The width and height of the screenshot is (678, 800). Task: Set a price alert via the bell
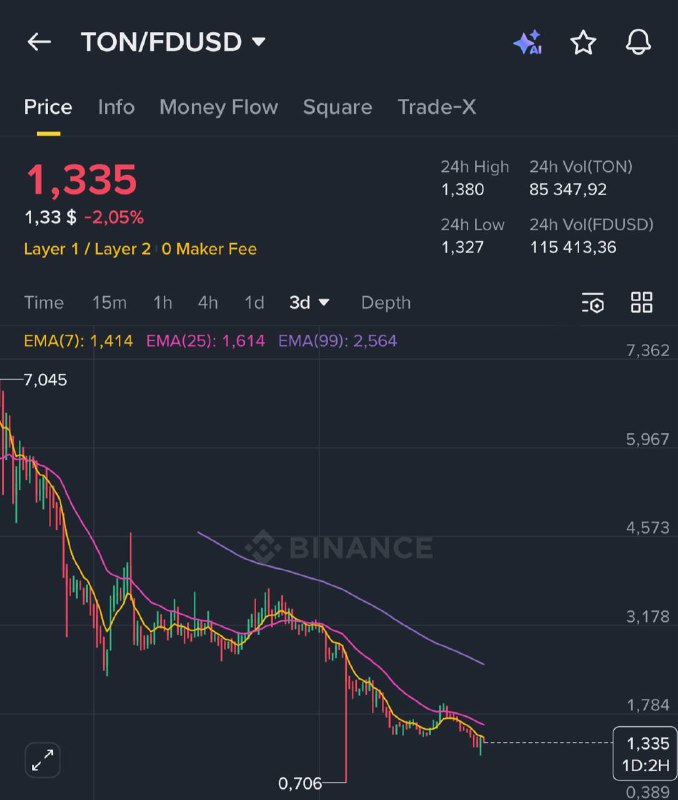638,42
